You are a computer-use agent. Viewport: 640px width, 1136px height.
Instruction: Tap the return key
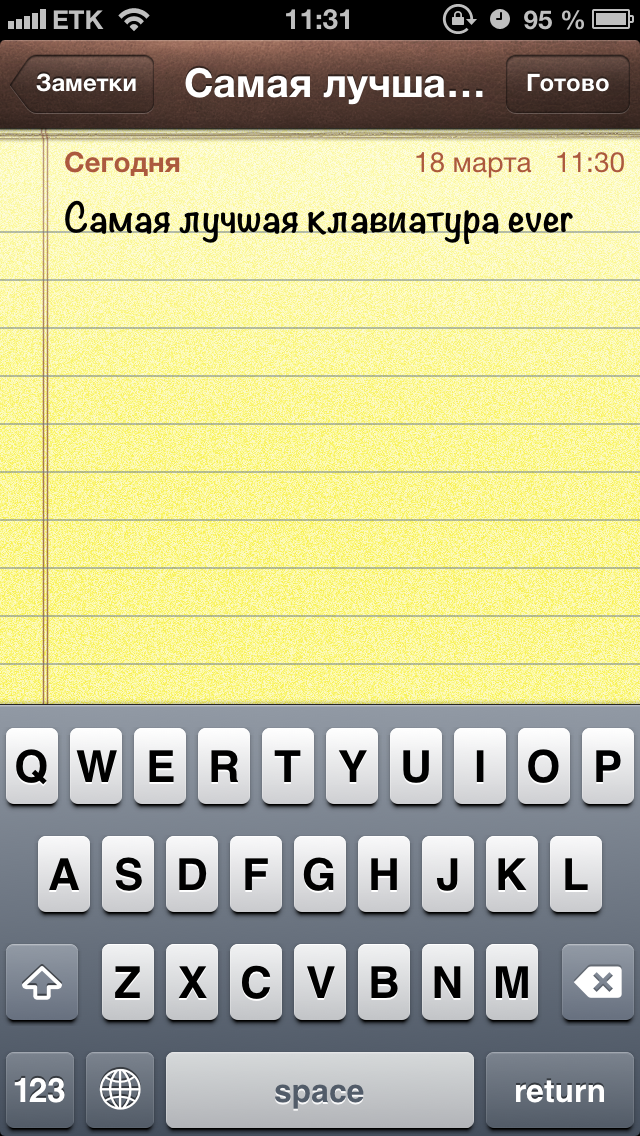point(560,1090)
